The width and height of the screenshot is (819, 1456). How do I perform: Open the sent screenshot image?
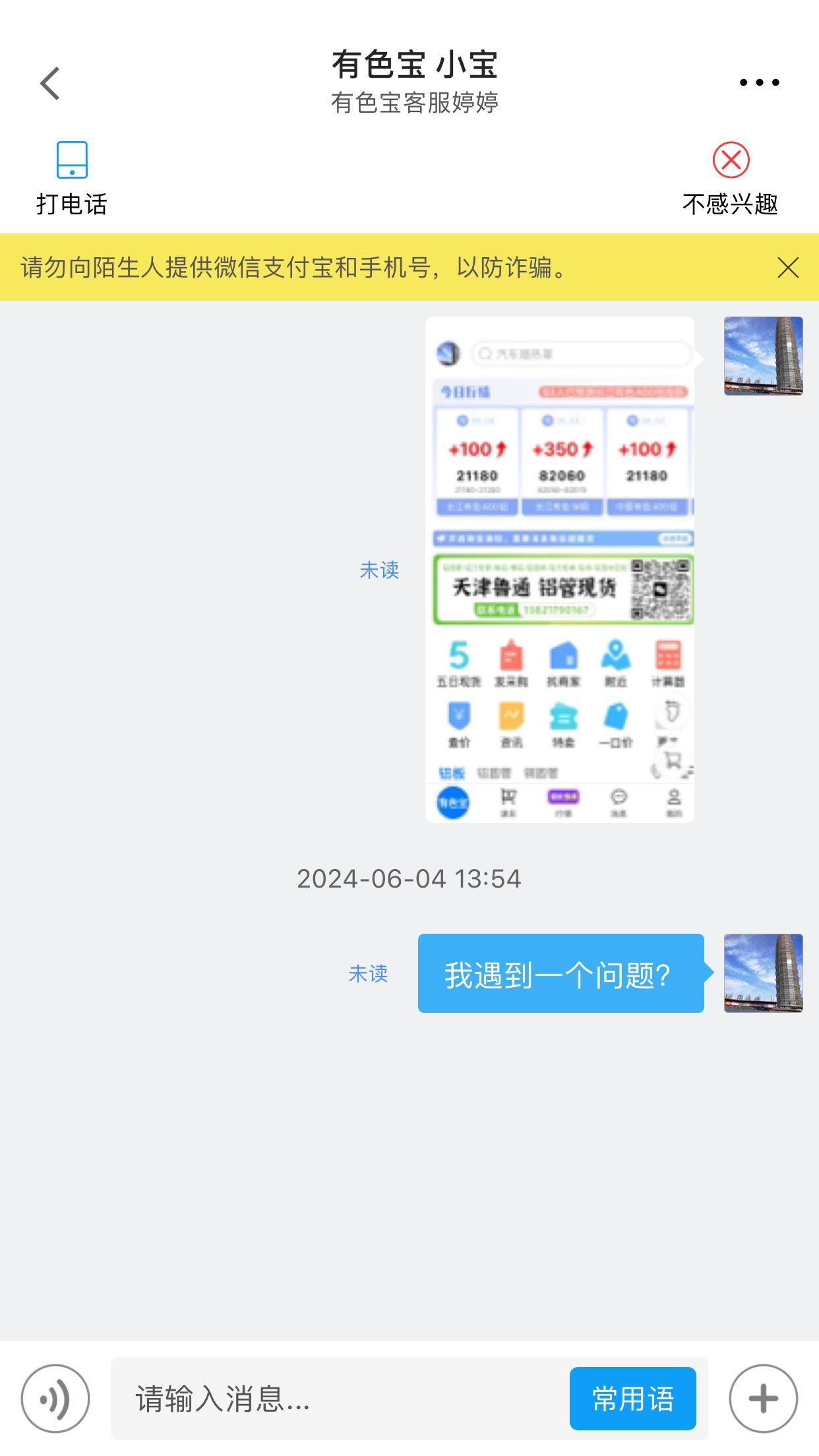[x=560, y=570]
